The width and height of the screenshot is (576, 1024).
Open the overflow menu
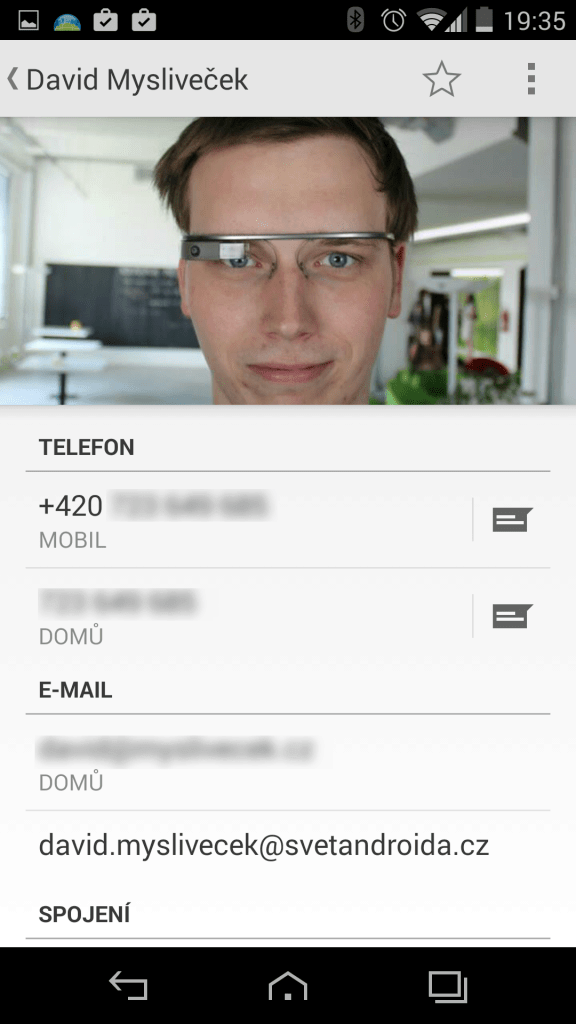pos(532,79)
